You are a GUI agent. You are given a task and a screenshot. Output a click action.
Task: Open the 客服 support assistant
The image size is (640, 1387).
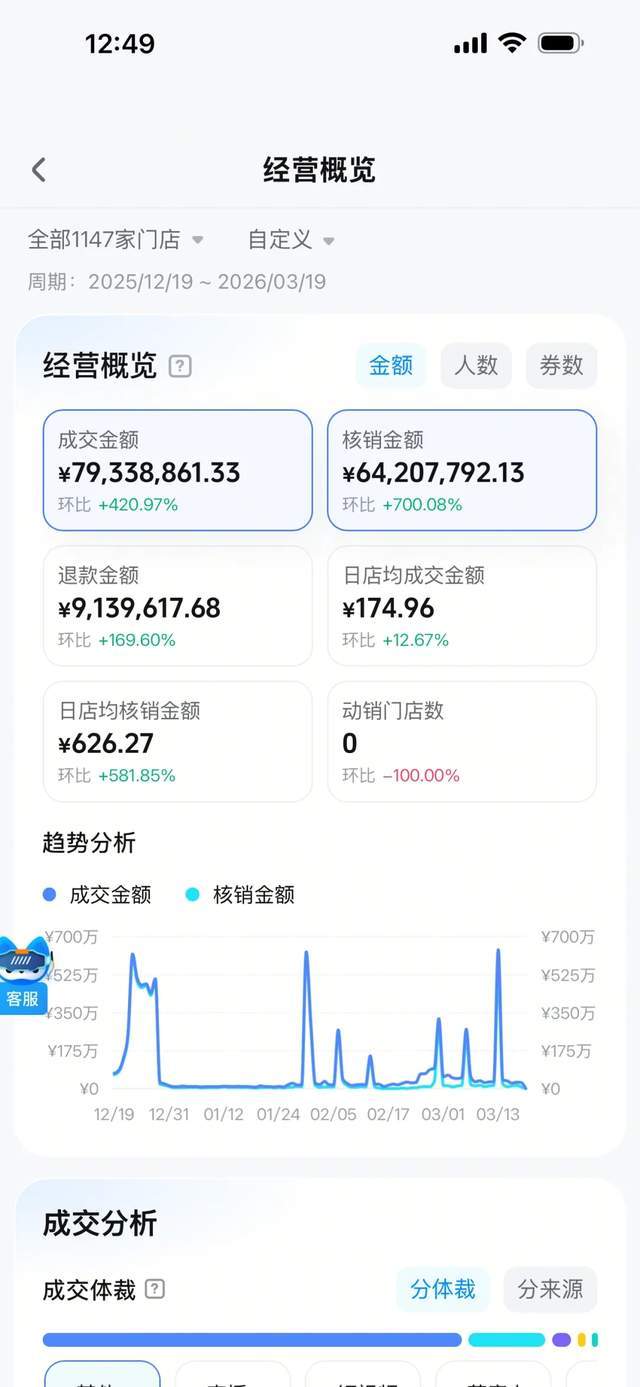(23, 975)
